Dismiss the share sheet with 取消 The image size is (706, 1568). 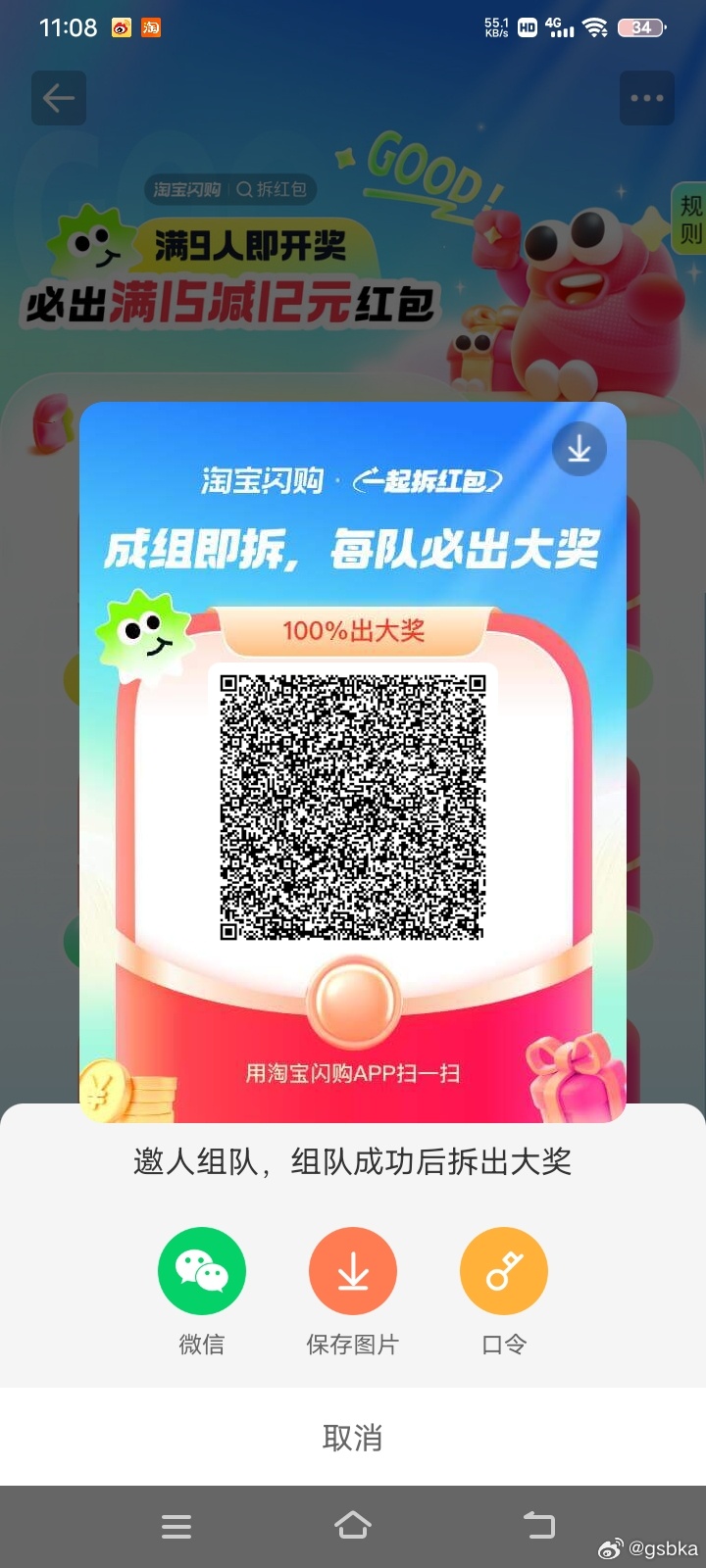tap(353, 1438)
